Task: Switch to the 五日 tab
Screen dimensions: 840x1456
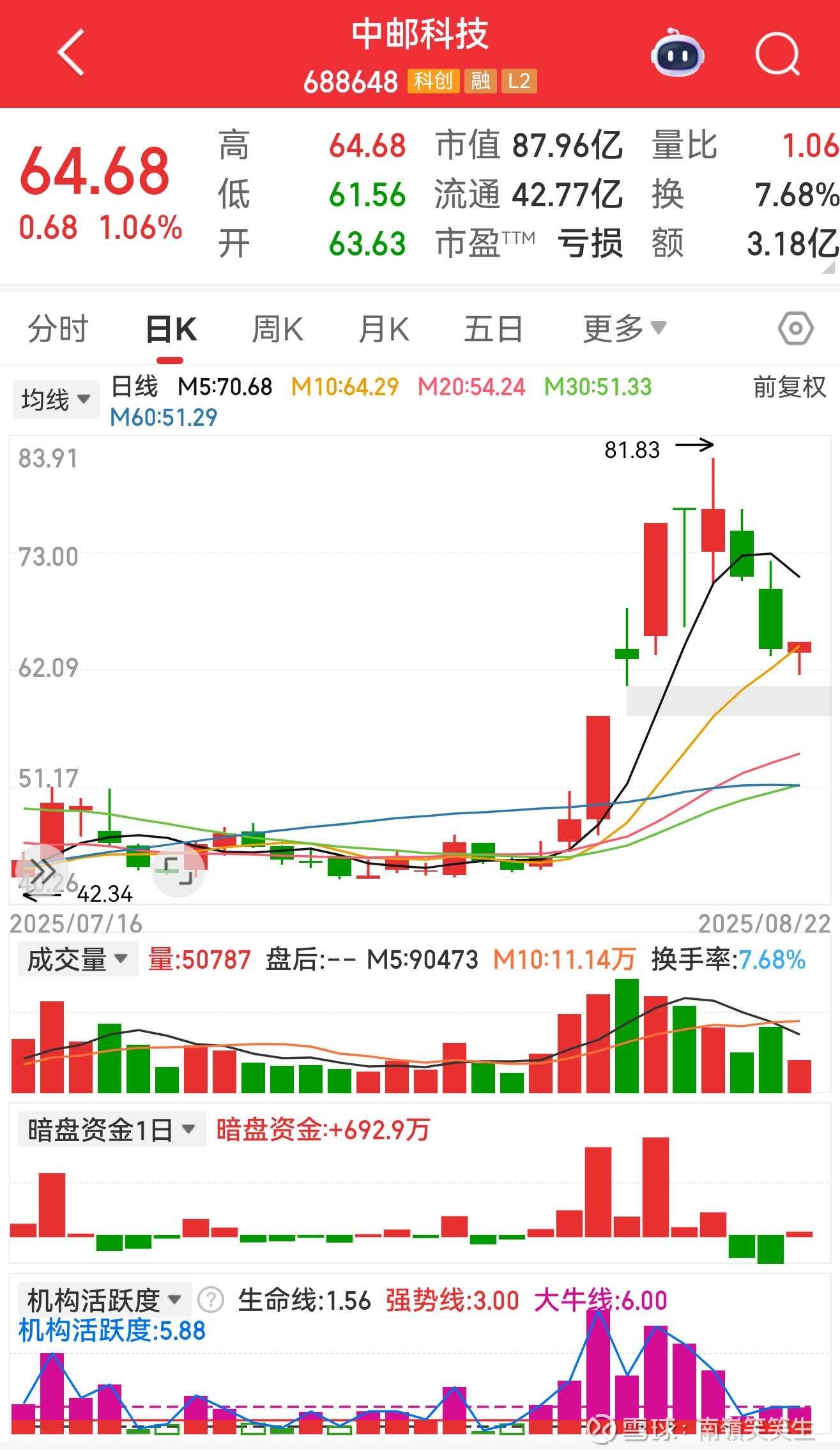Action: pos(493,330)
